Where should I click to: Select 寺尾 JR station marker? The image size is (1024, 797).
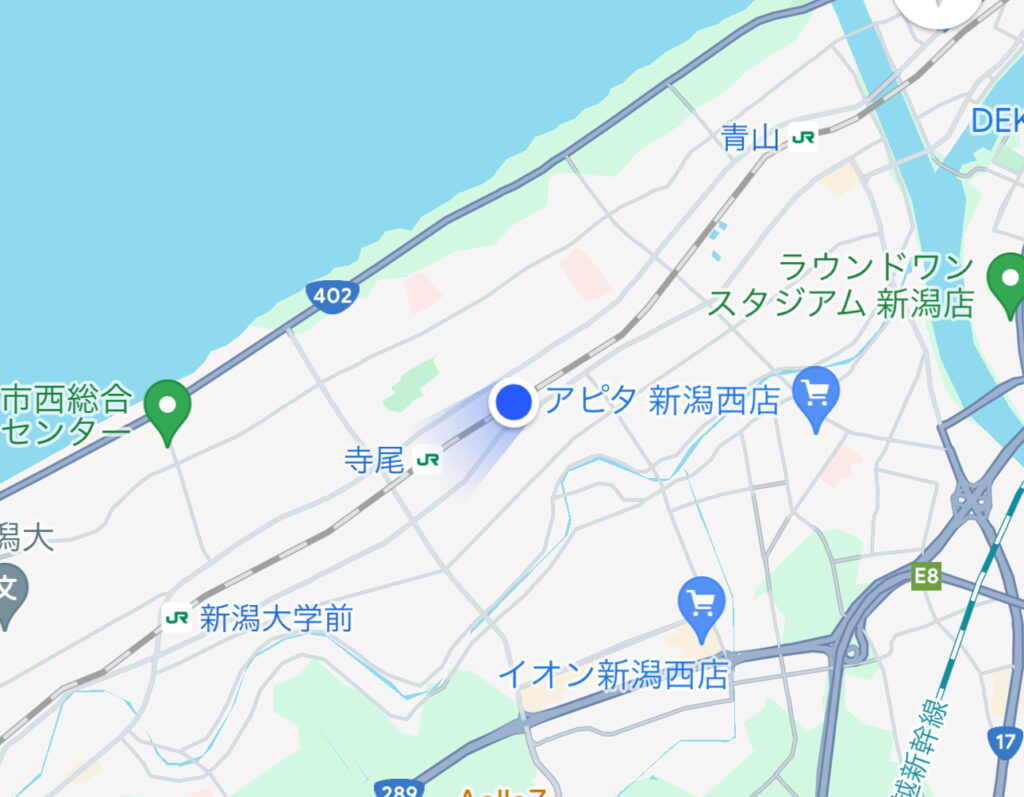click(x=428, y=460)
